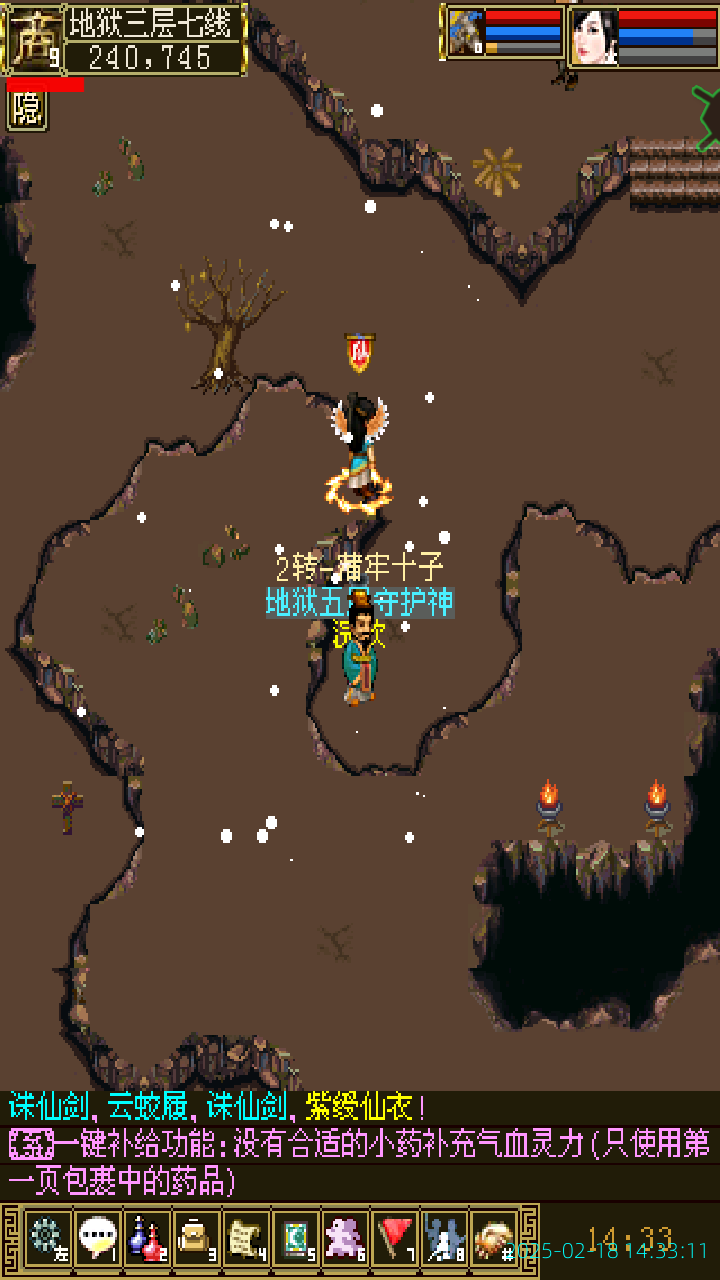Image resolution: width=720 pixels, height=1280 pixels.
Task: Open the female character portrait panel
Action: tap(594, 37)
